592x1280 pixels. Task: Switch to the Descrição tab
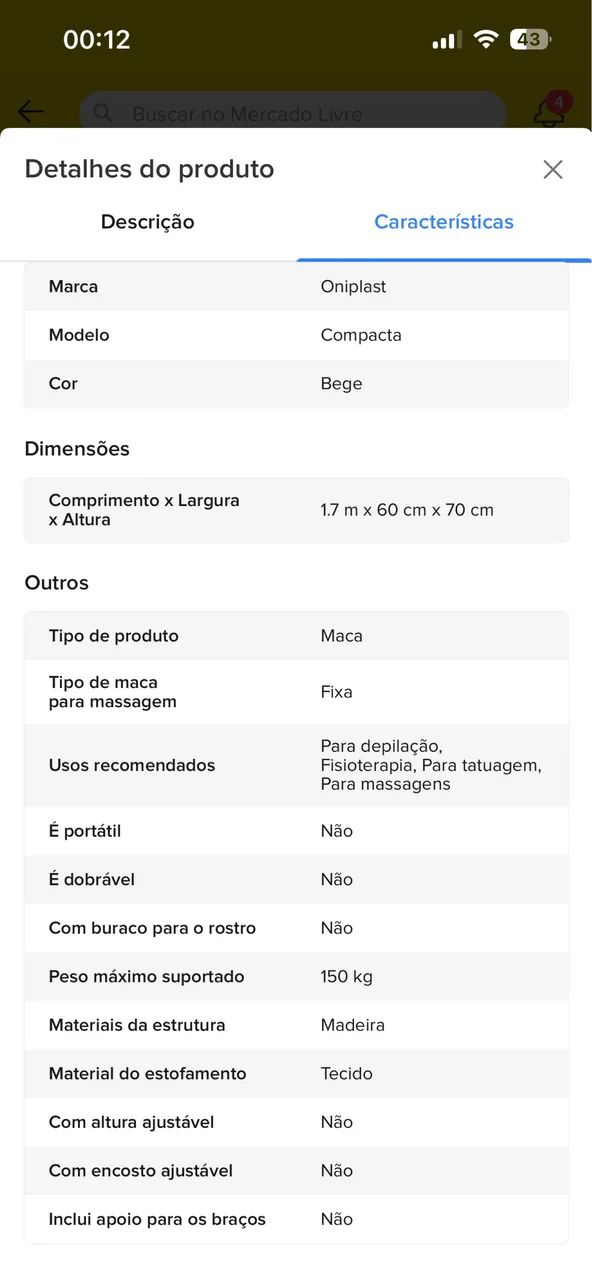[148, 222]
